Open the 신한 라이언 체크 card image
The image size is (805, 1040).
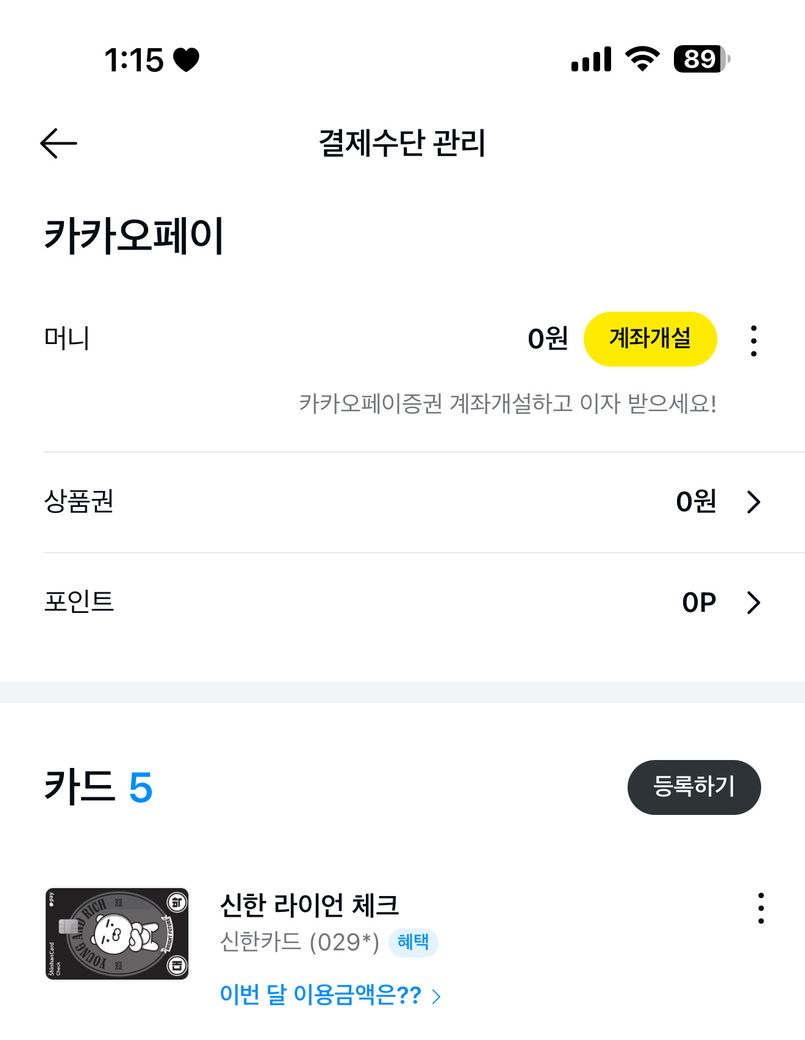coord(117,934)
